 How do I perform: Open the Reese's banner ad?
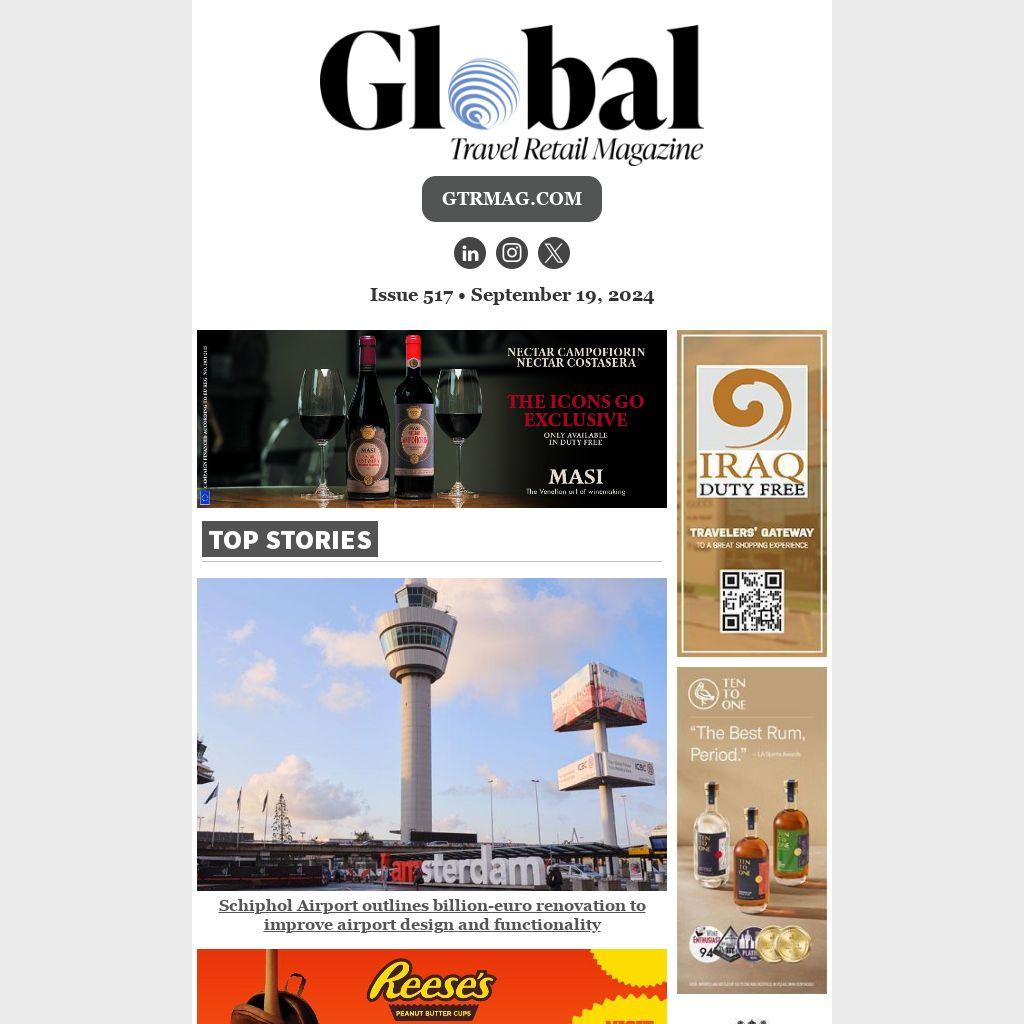[x=431, y=986]
